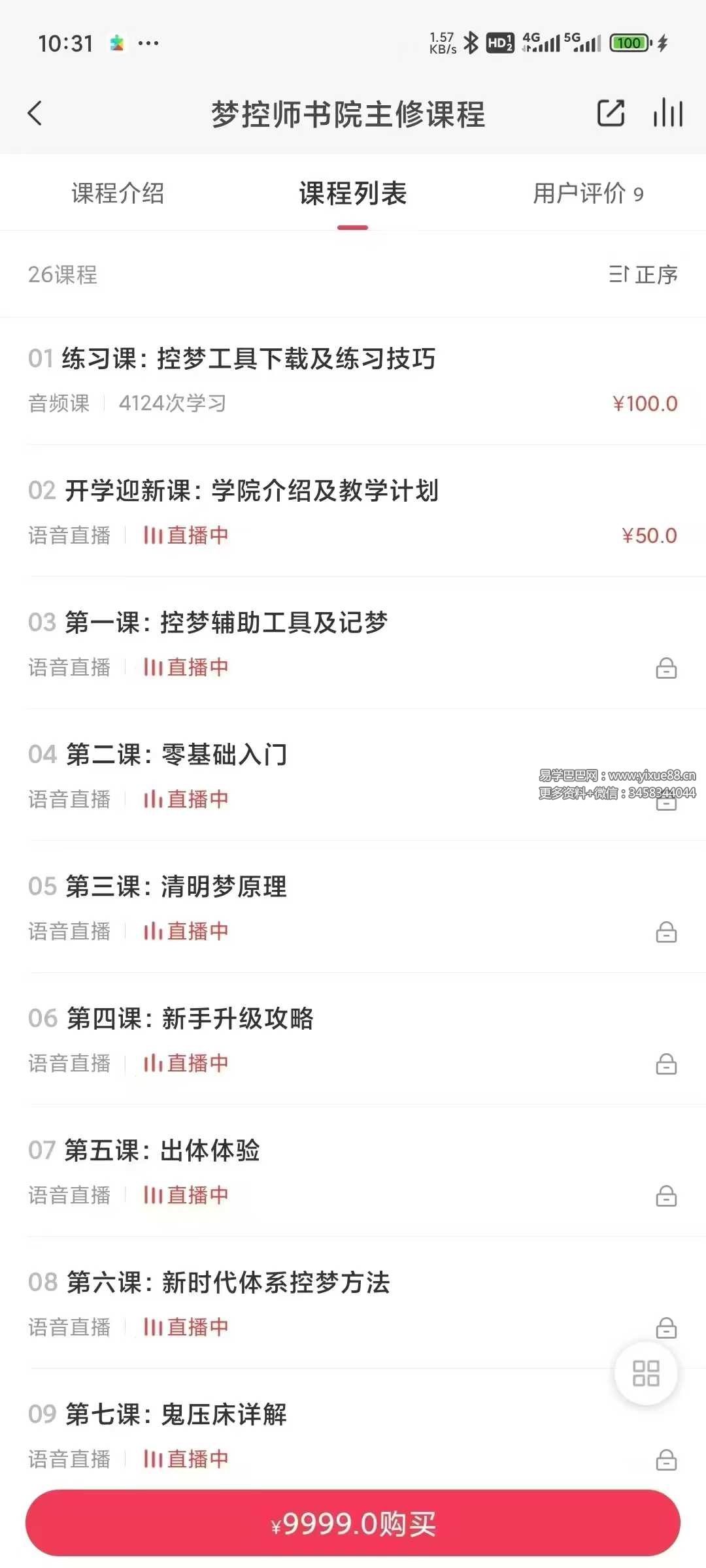Open the audio playing bars icon
Image resolution: width=706 pixels, height=1568 pixels.
click(667, 113)
